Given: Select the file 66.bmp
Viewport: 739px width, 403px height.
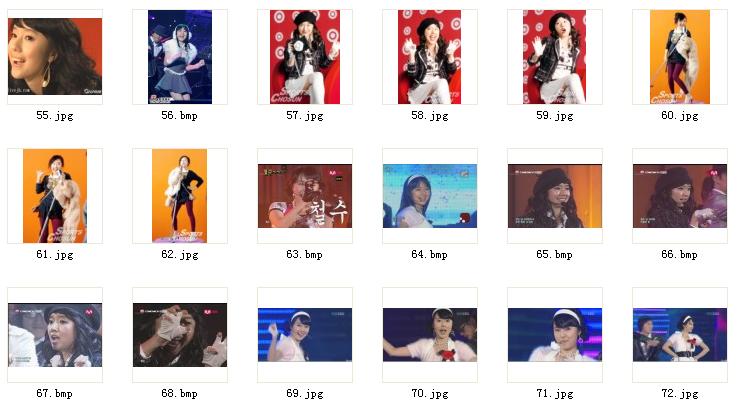Looking at the screenshot, I should 679,196.
